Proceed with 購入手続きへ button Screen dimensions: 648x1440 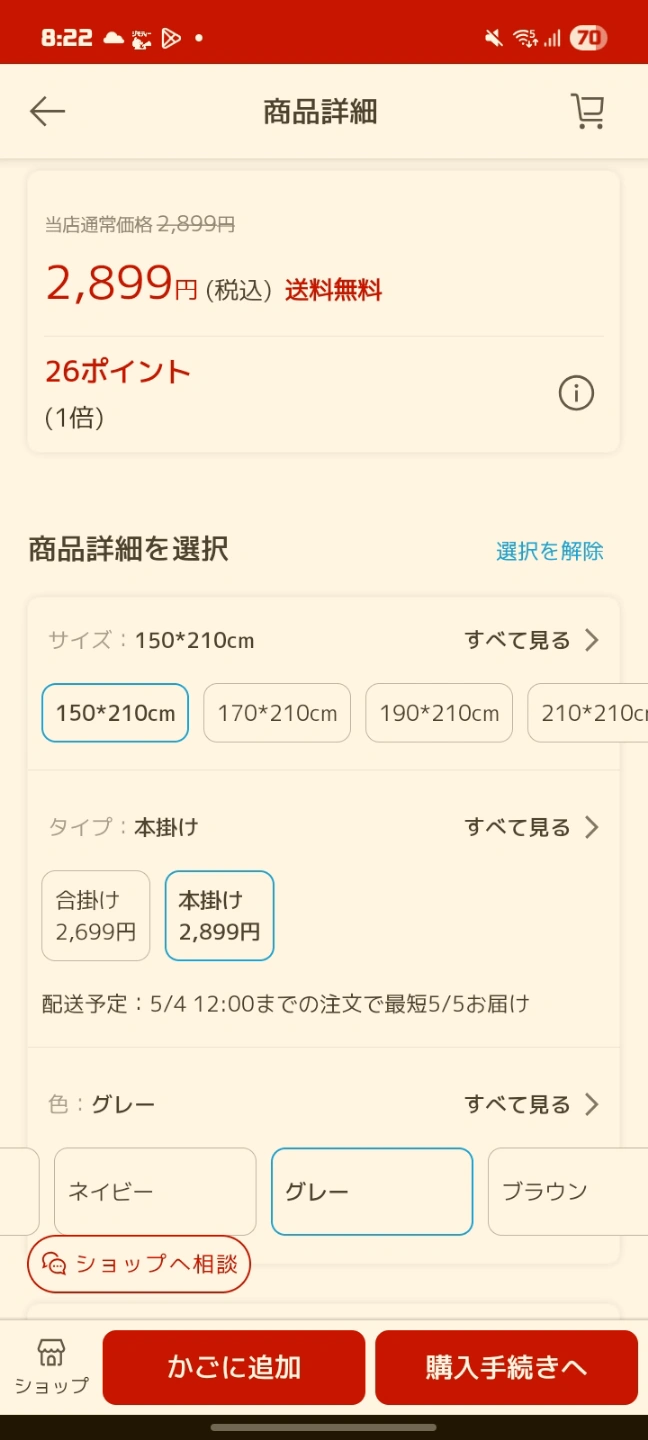506,1367
